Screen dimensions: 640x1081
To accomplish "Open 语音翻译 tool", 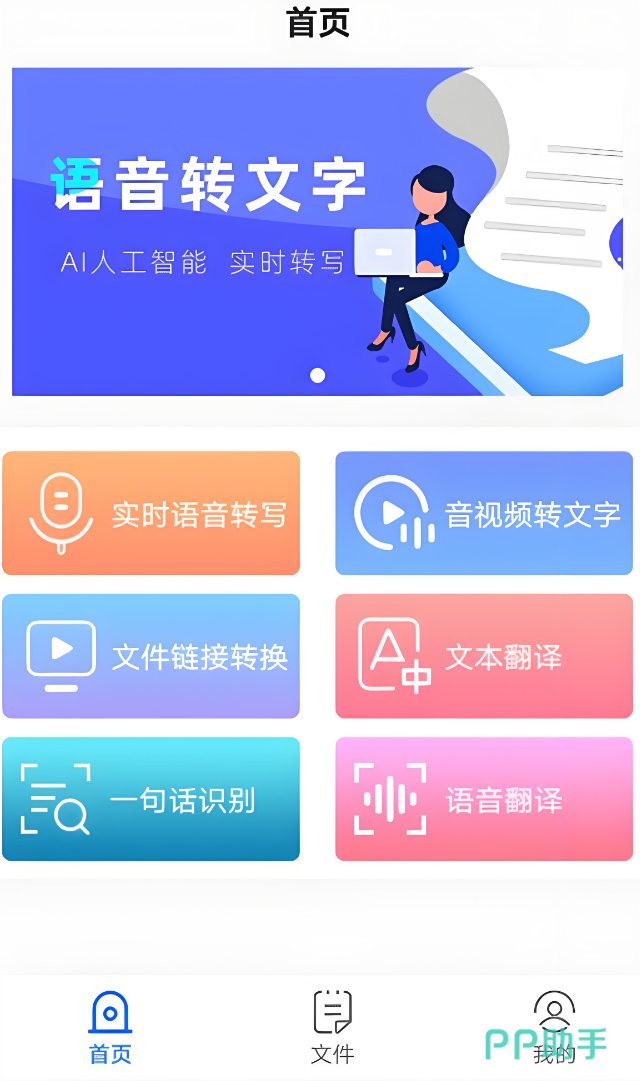I will tap(484, 799).
